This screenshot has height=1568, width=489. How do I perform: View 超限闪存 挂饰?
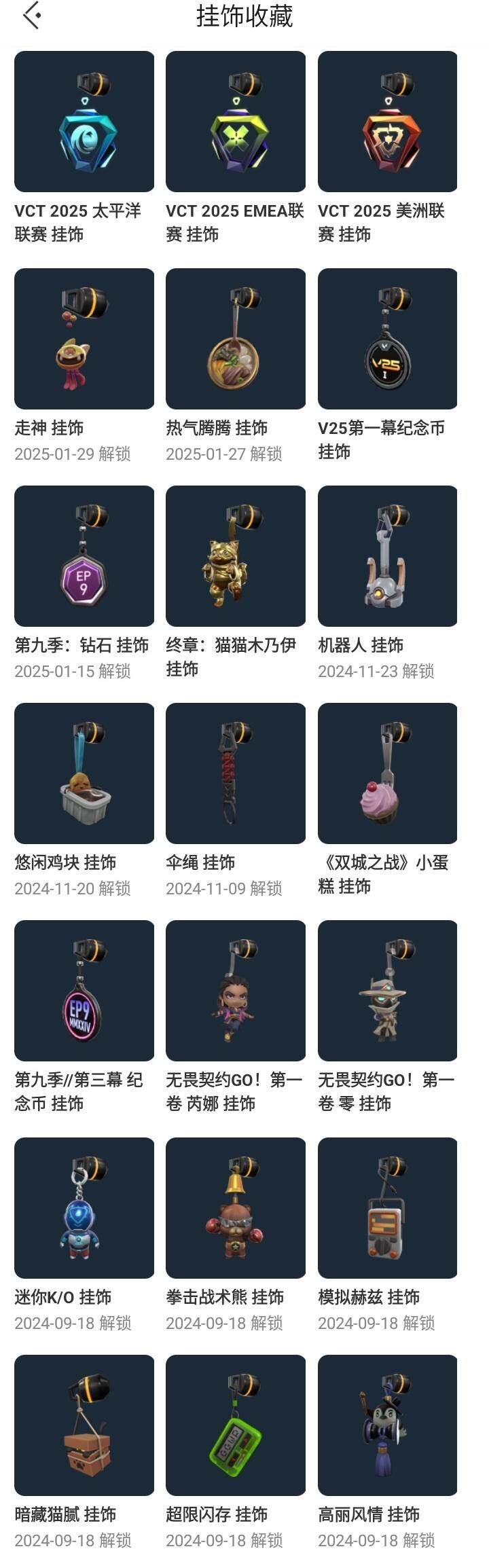(x=236, y=1425)
